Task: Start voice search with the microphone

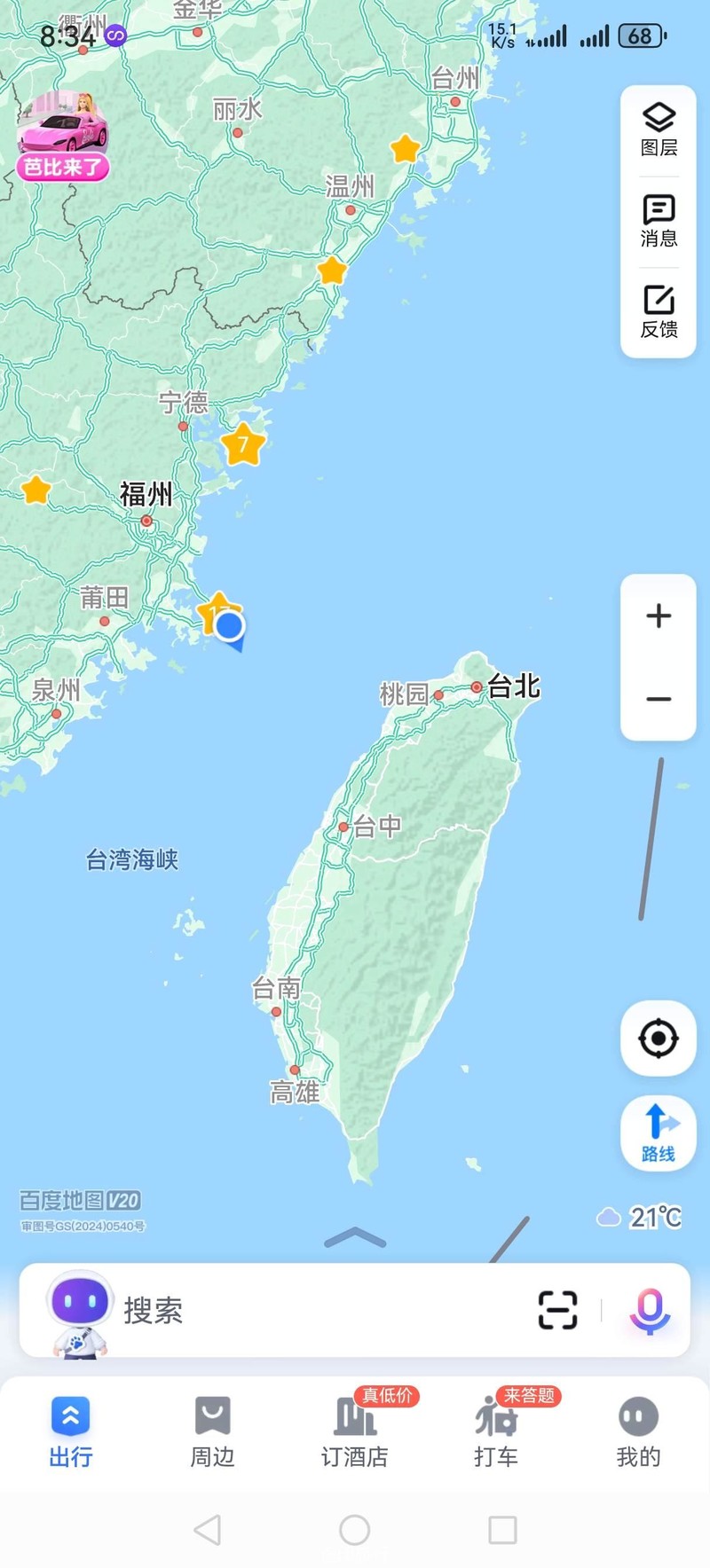Action: coord(650,1310)
